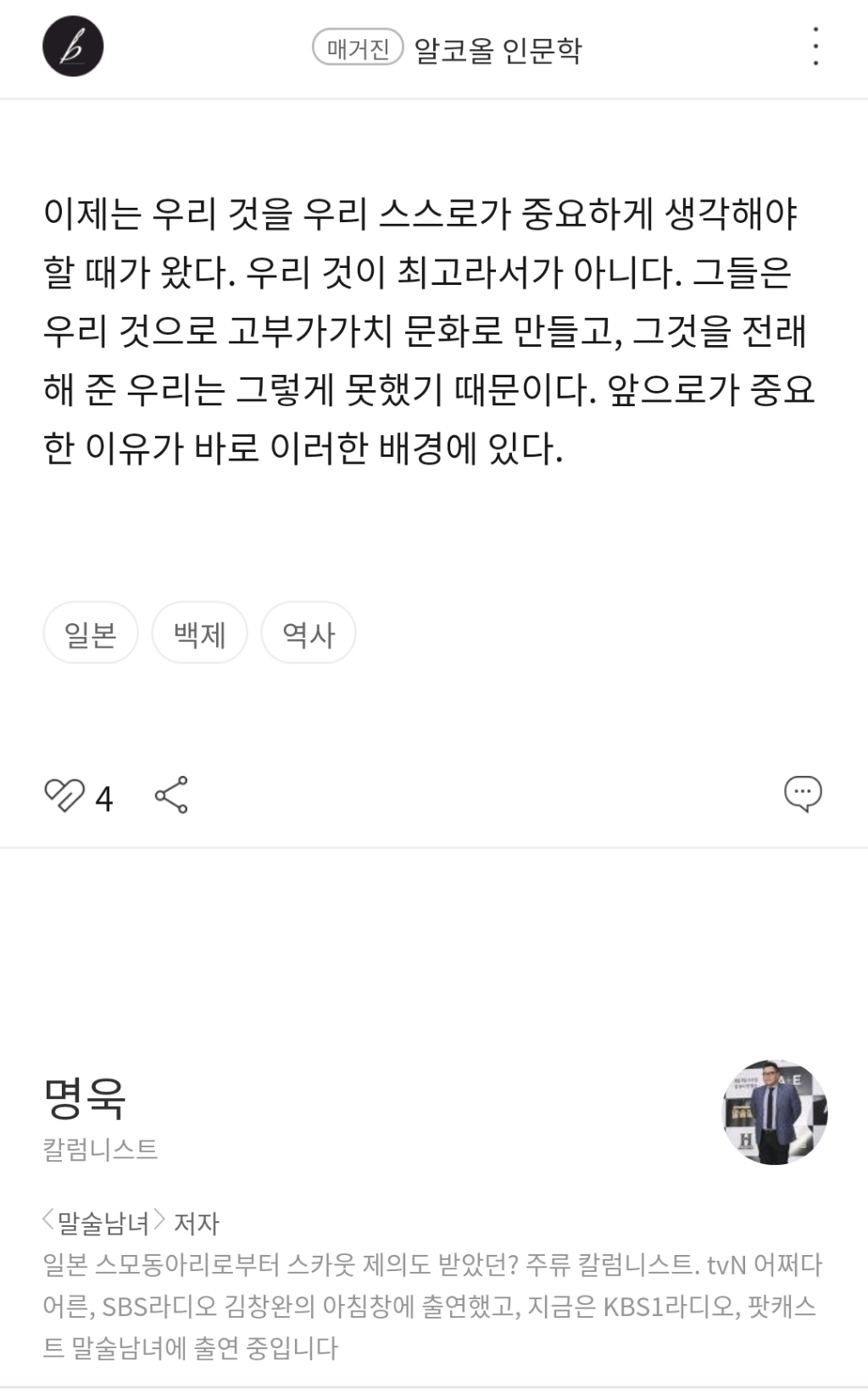Open the three-dot overflow menu
This screenshot has height=1394, width=868.
click(x=815, y=47)
